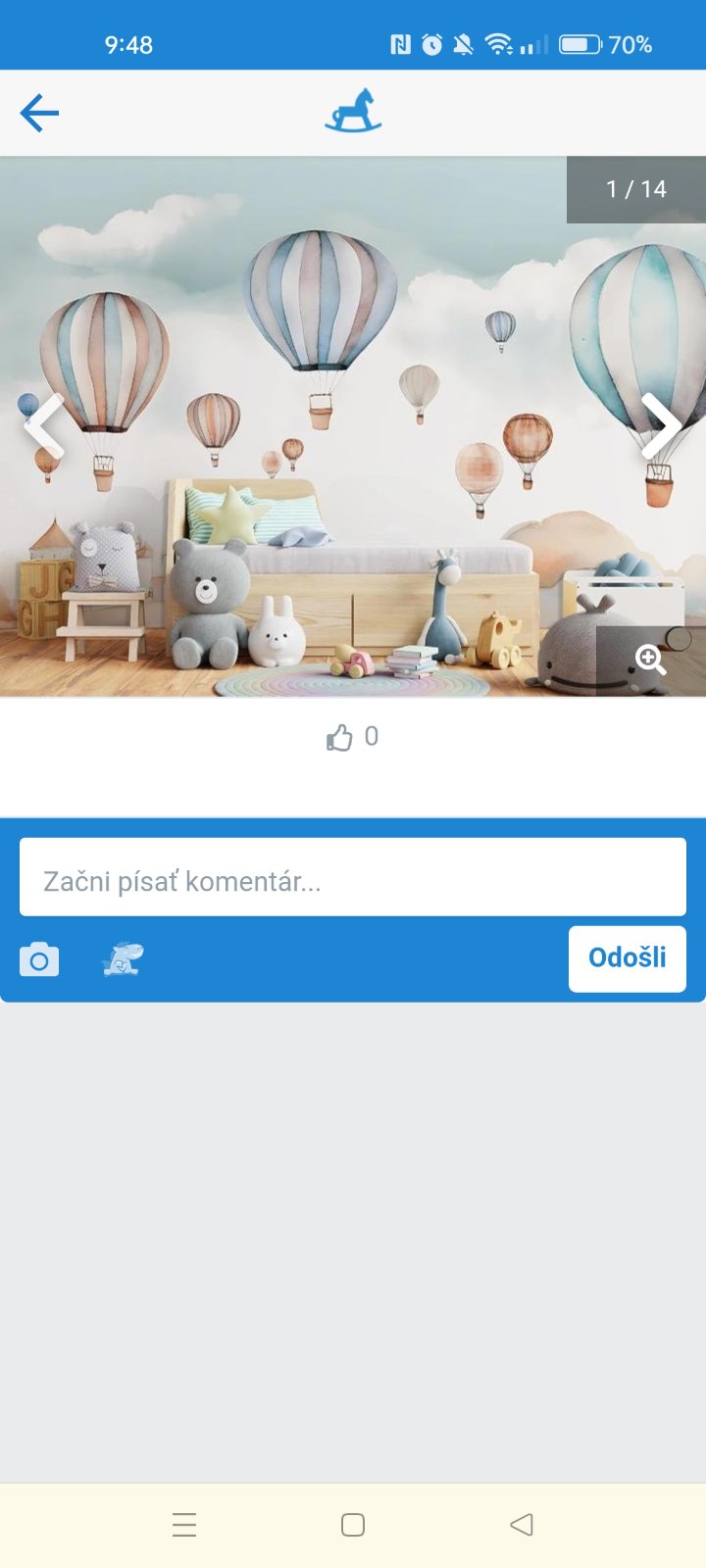Go back using the blue arrow
This screenshot has width=706, height=1568.
(x=39, y=113)
